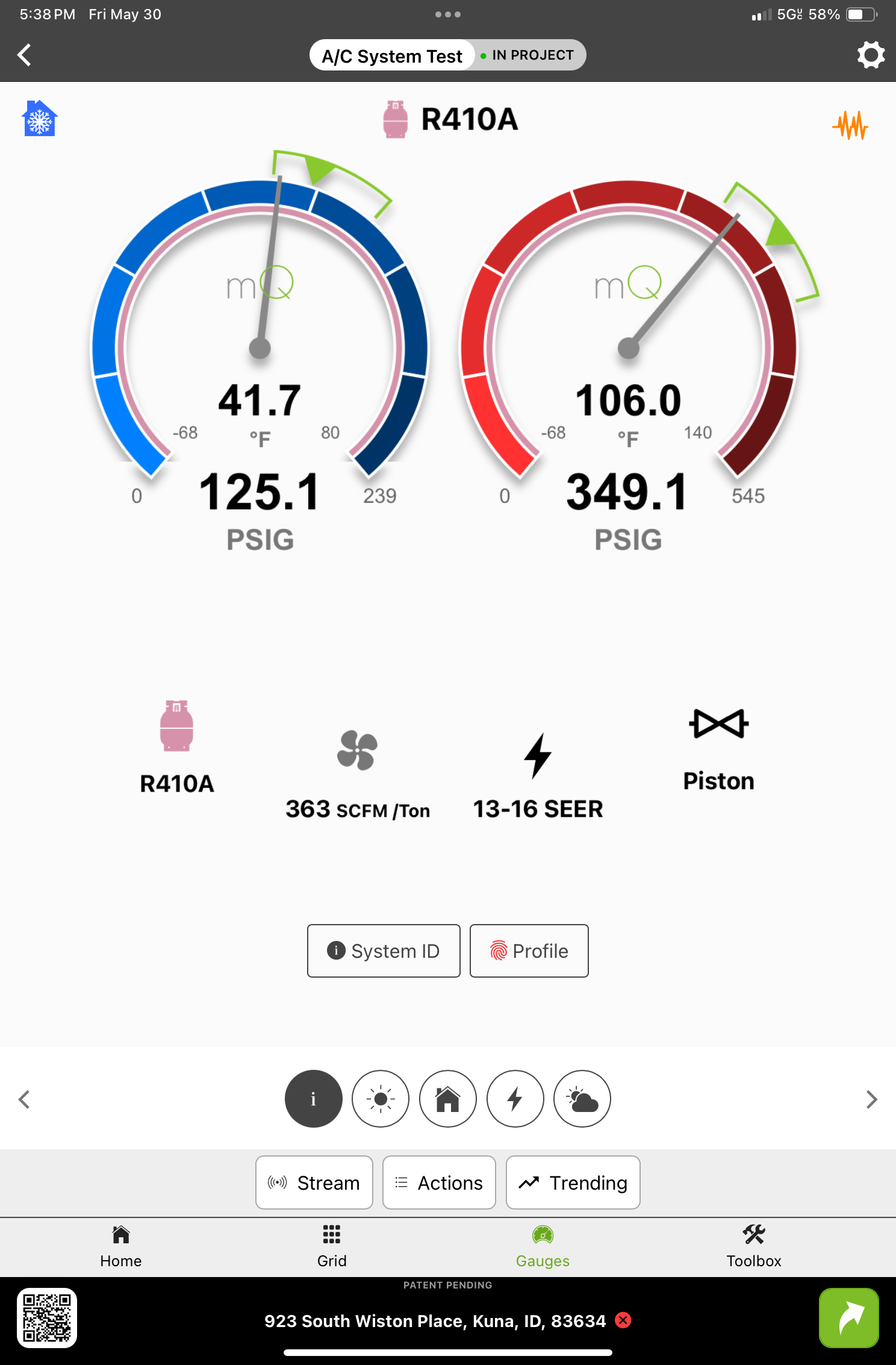
Task: Select the weather cloud circle page
Action: point(582,1099)
